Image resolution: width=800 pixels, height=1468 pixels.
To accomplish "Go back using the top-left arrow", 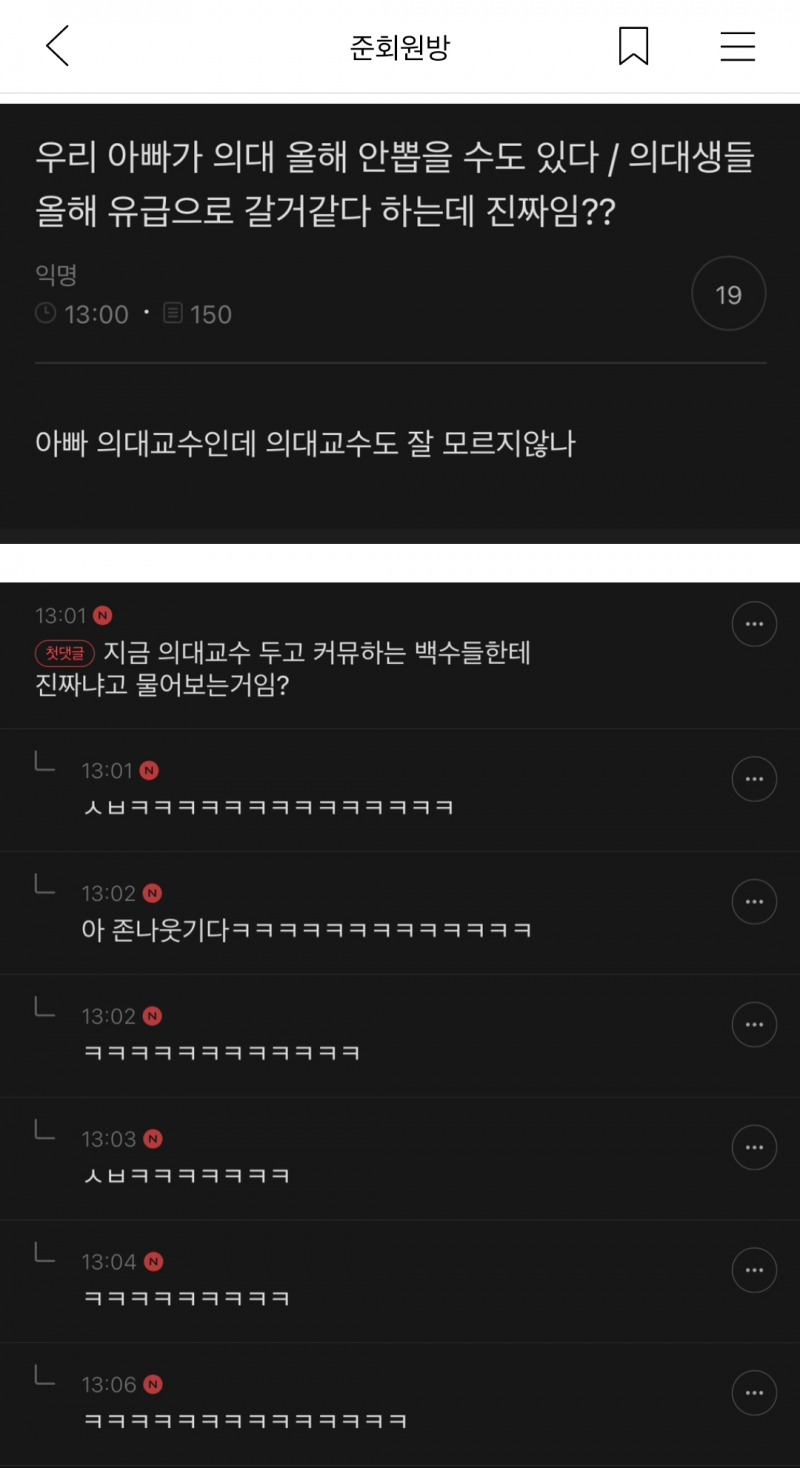I will pos(58,46).
